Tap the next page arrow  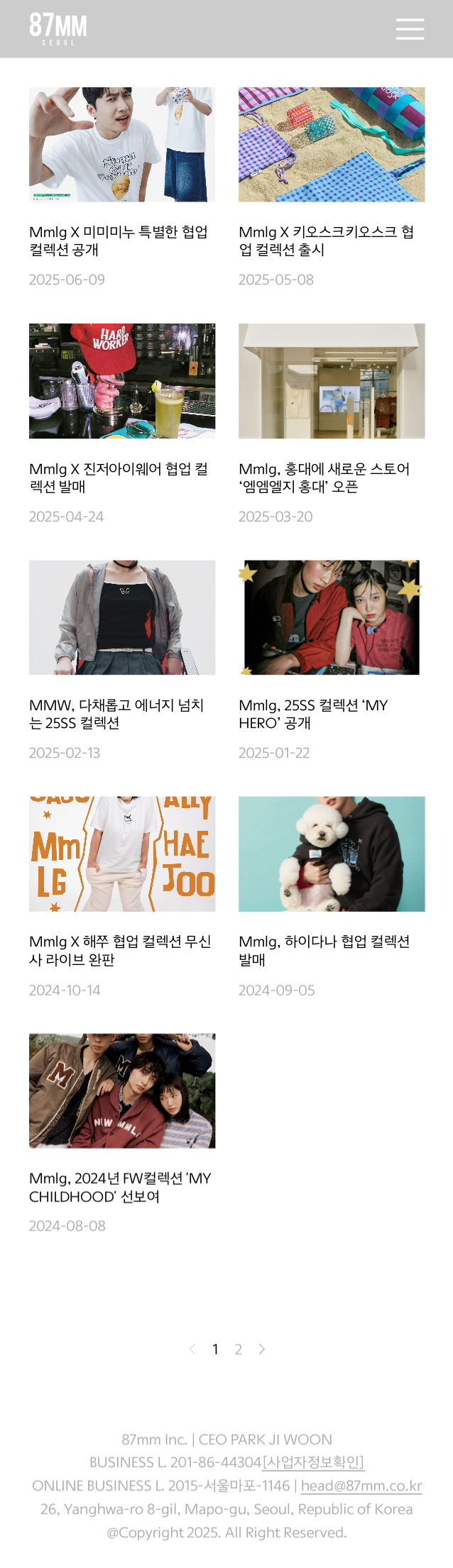(262, 1349)
